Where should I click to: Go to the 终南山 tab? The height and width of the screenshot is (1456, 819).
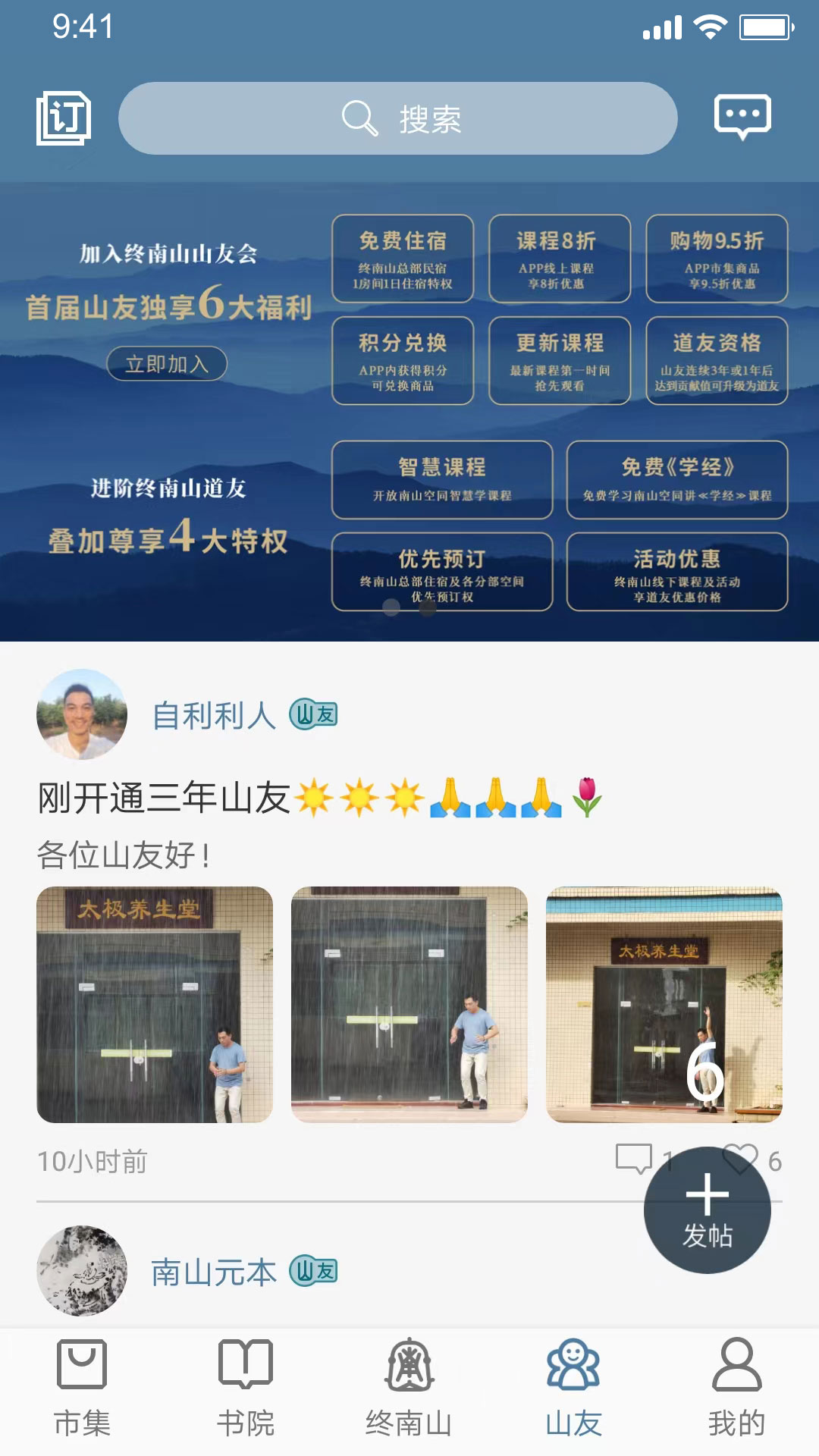[409, 1388]
